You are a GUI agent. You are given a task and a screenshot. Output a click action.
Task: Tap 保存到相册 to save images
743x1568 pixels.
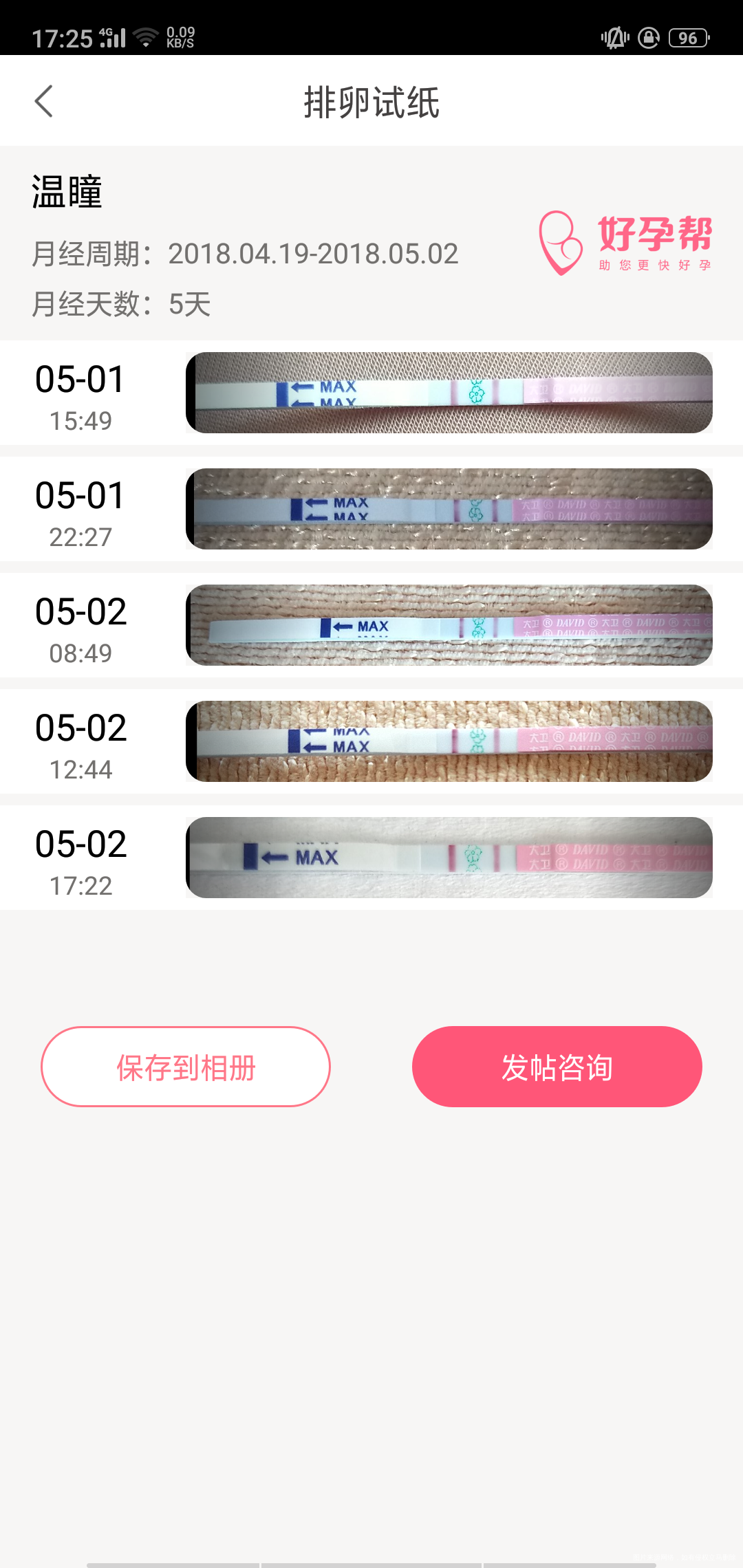point(186,1066)
